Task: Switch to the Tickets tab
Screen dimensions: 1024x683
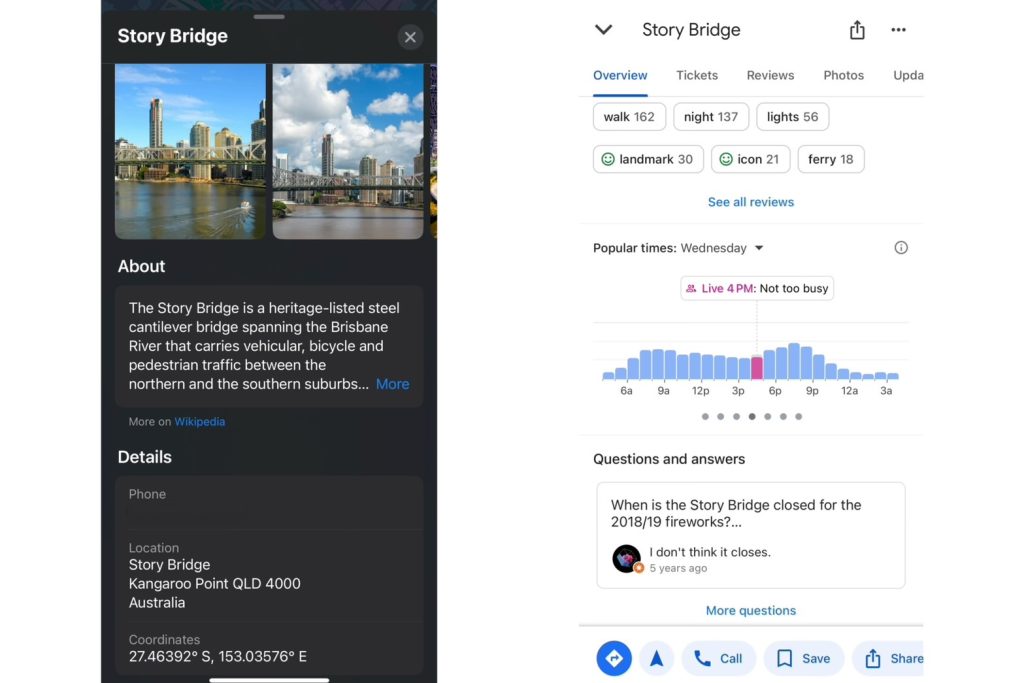Action: [x=697, y=75]
